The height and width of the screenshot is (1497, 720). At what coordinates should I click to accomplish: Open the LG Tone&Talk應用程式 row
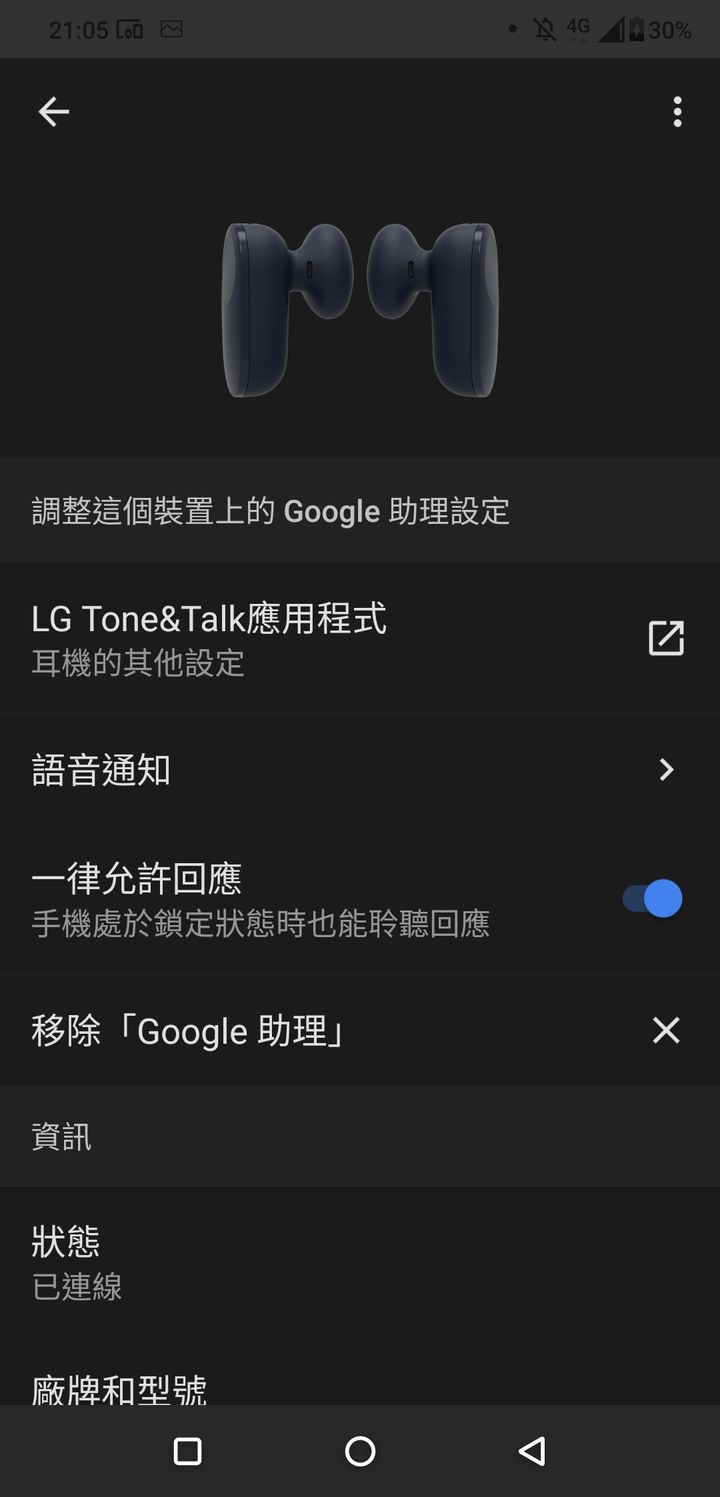tap(359, 638)
